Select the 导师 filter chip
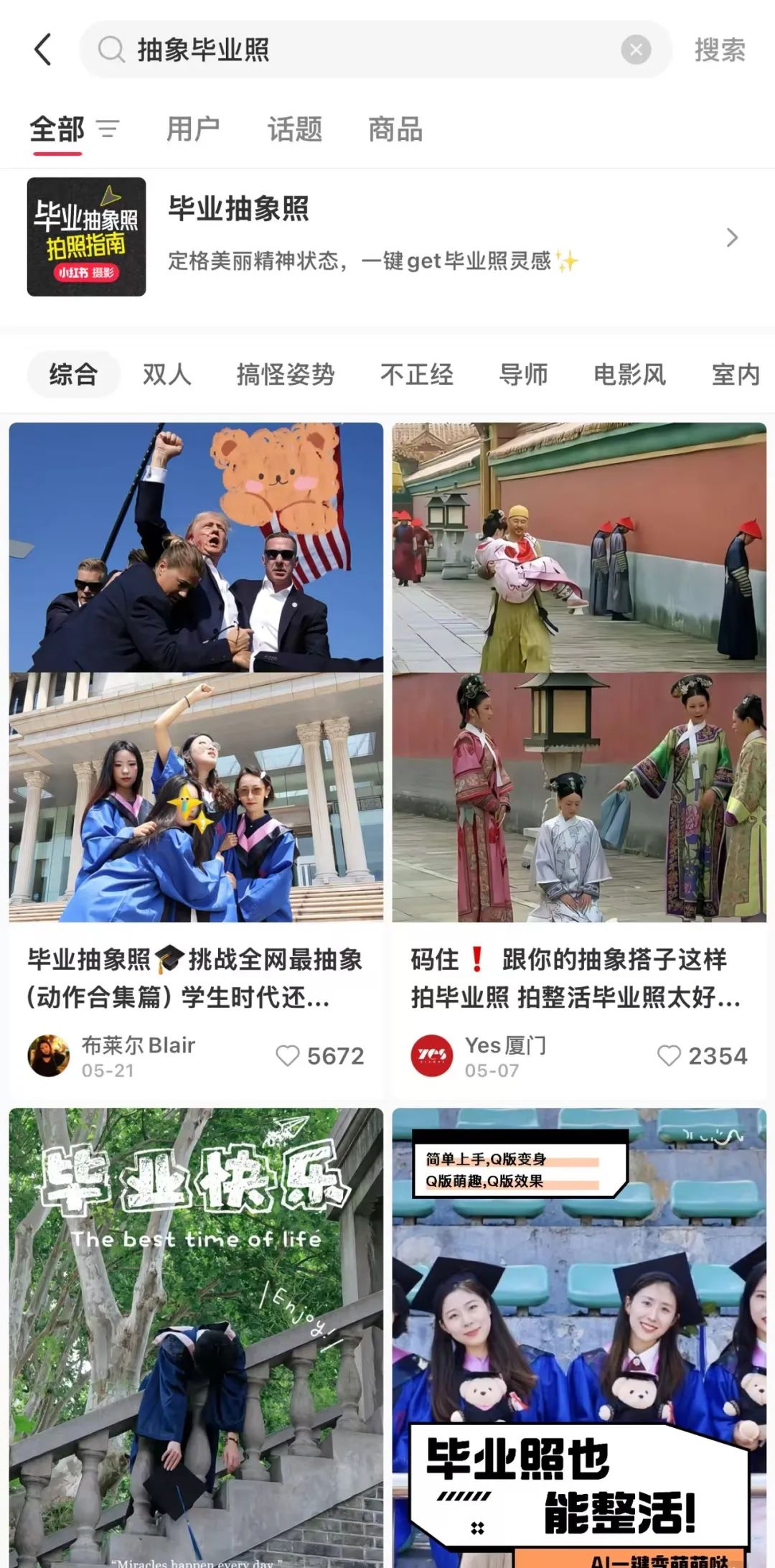This screenshot has width=775, height=1568. click(523, 374)
